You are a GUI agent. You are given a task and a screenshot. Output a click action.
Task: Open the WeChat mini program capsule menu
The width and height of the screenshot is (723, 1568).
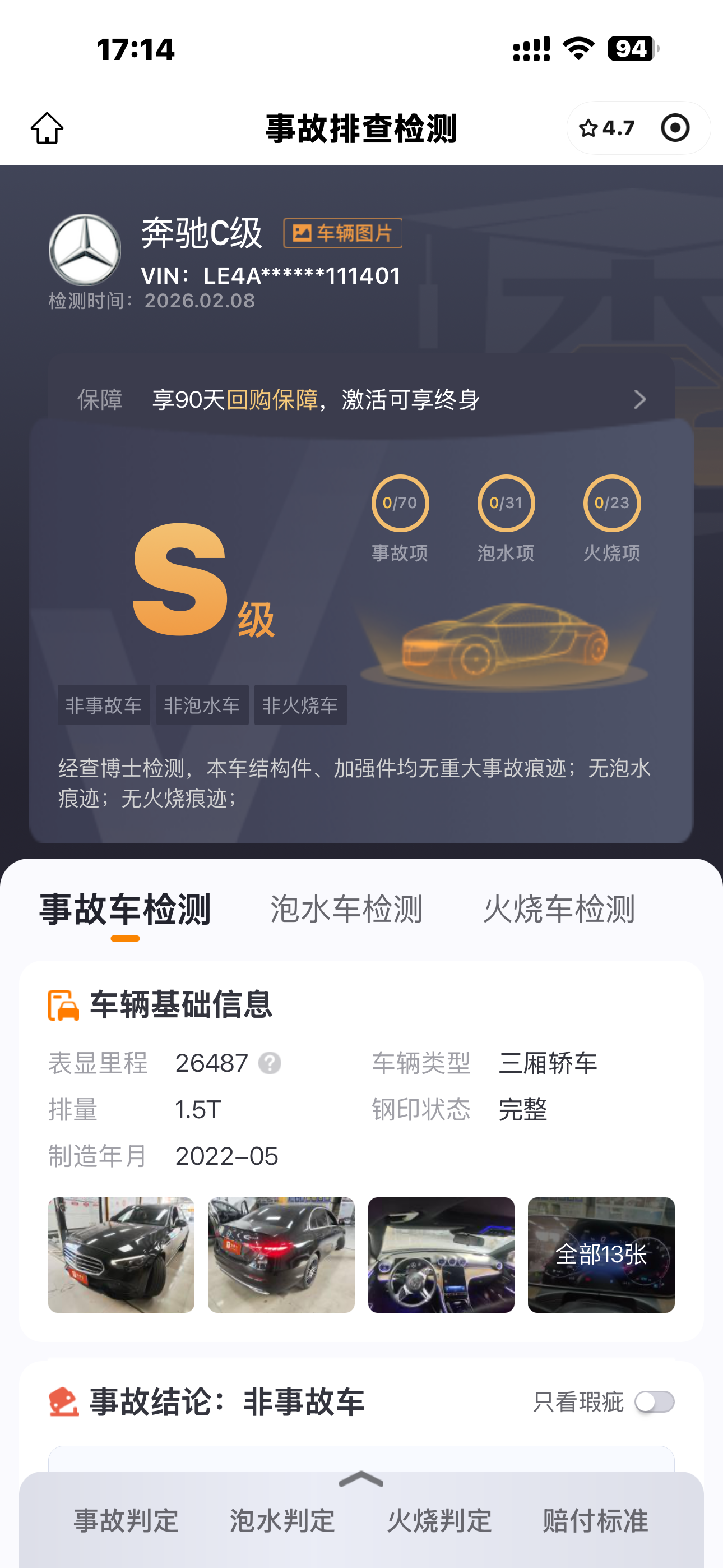[x=674, y=128]
